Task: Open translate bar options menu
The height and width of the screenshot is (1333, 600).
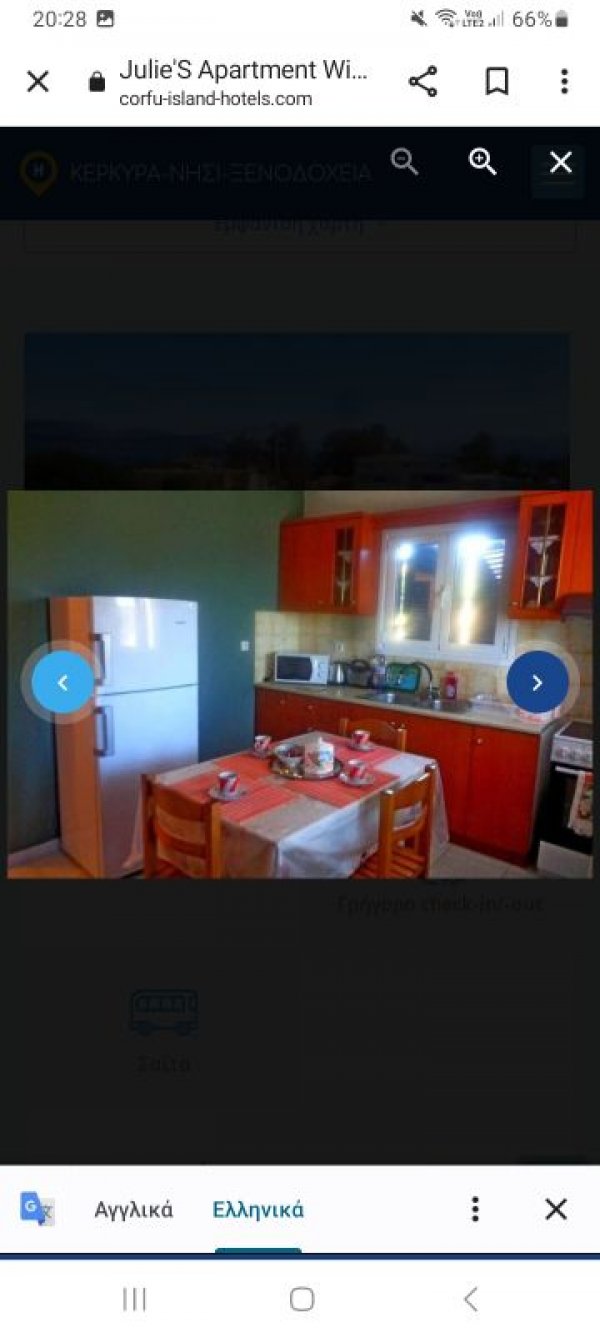Action: [476, 1210]
